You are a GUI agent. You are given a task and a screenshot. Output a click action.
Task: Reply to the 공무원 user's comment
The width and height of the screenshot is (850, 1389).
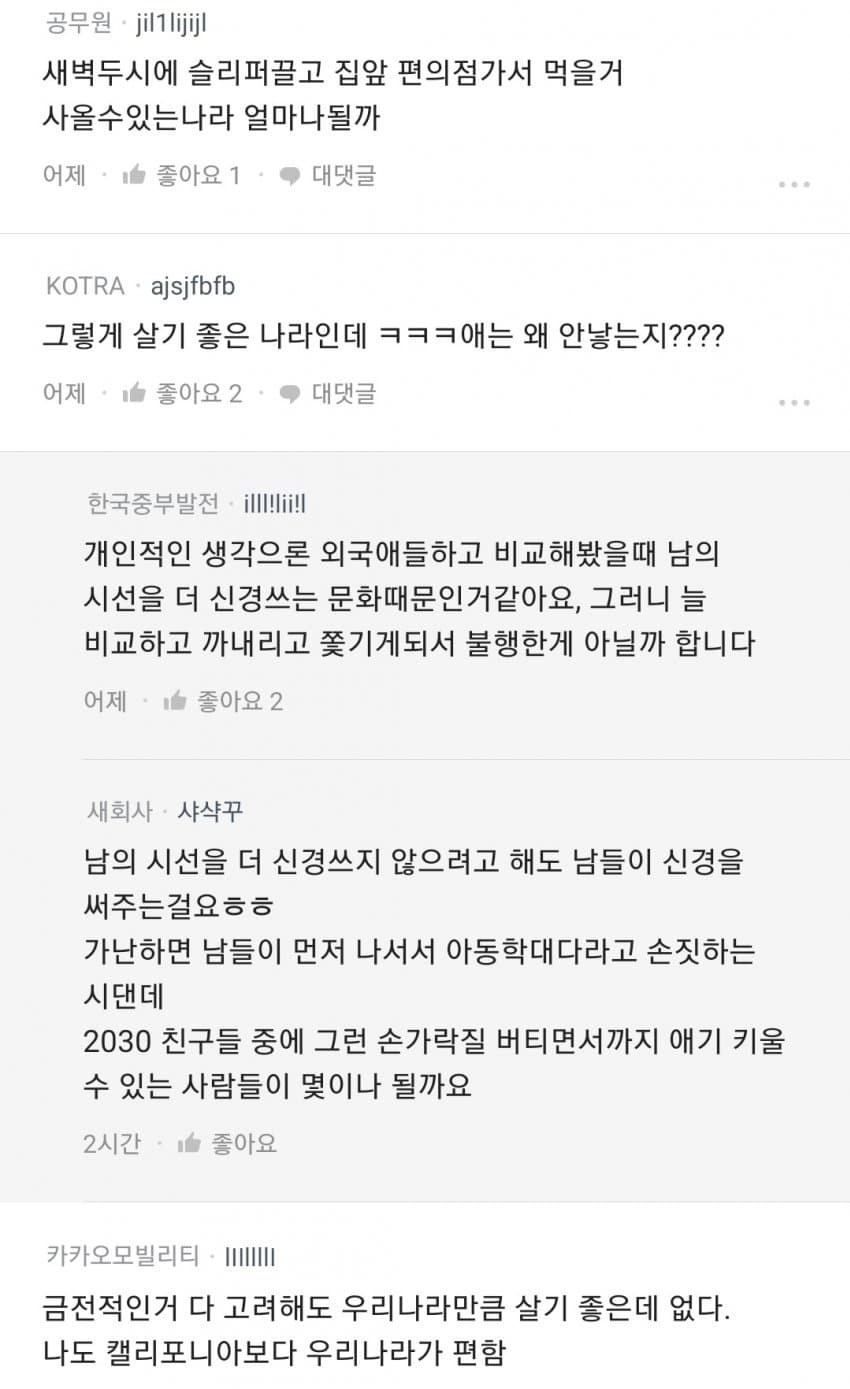pyautogui.click(x=328, y=176)
